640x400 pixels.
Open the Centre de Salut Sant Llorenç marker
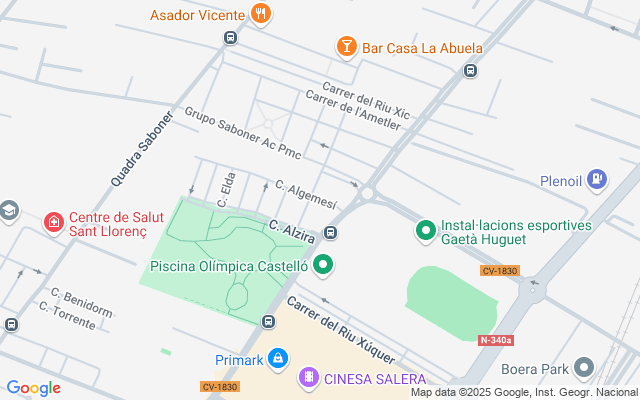[53, 222]
